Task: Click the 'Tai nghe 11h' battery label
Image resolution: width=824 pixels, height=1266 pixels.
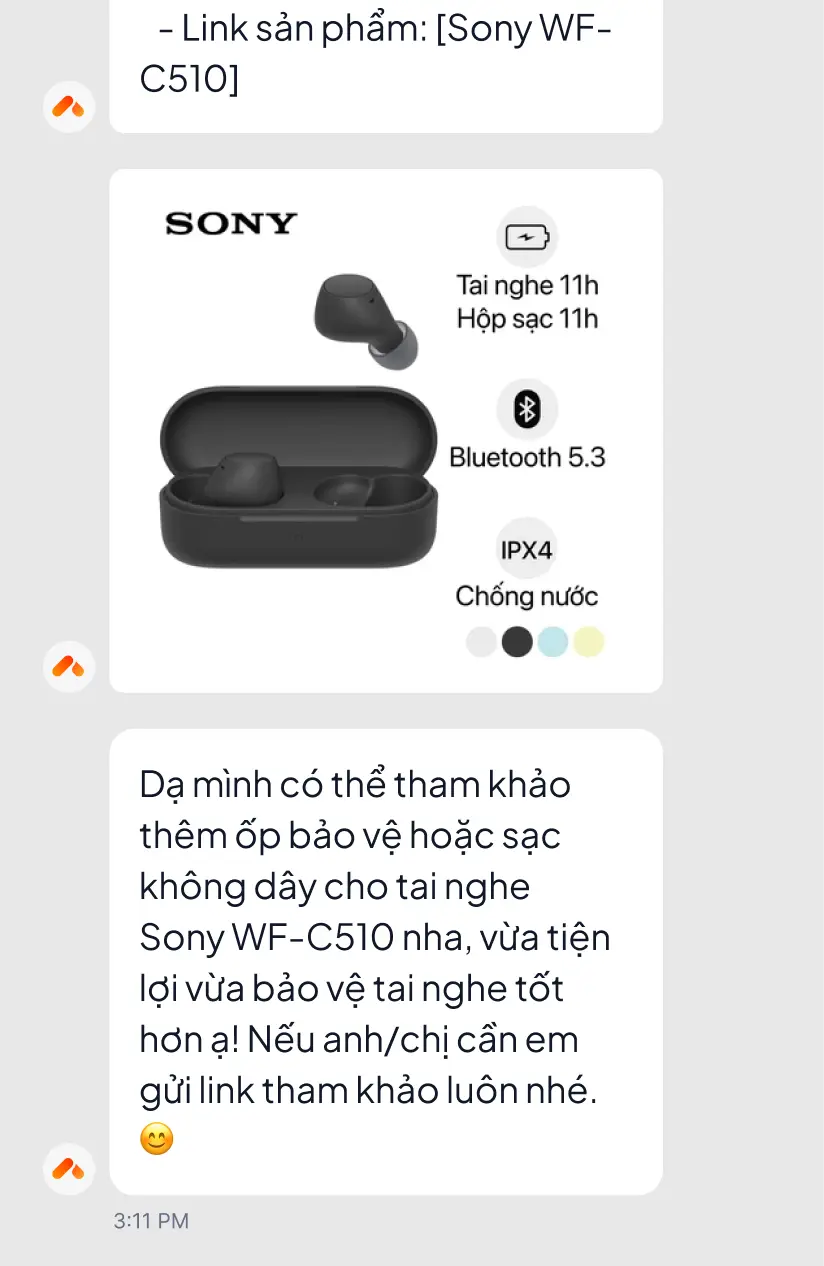Action: pyautogui.click(x=527, y=285)
